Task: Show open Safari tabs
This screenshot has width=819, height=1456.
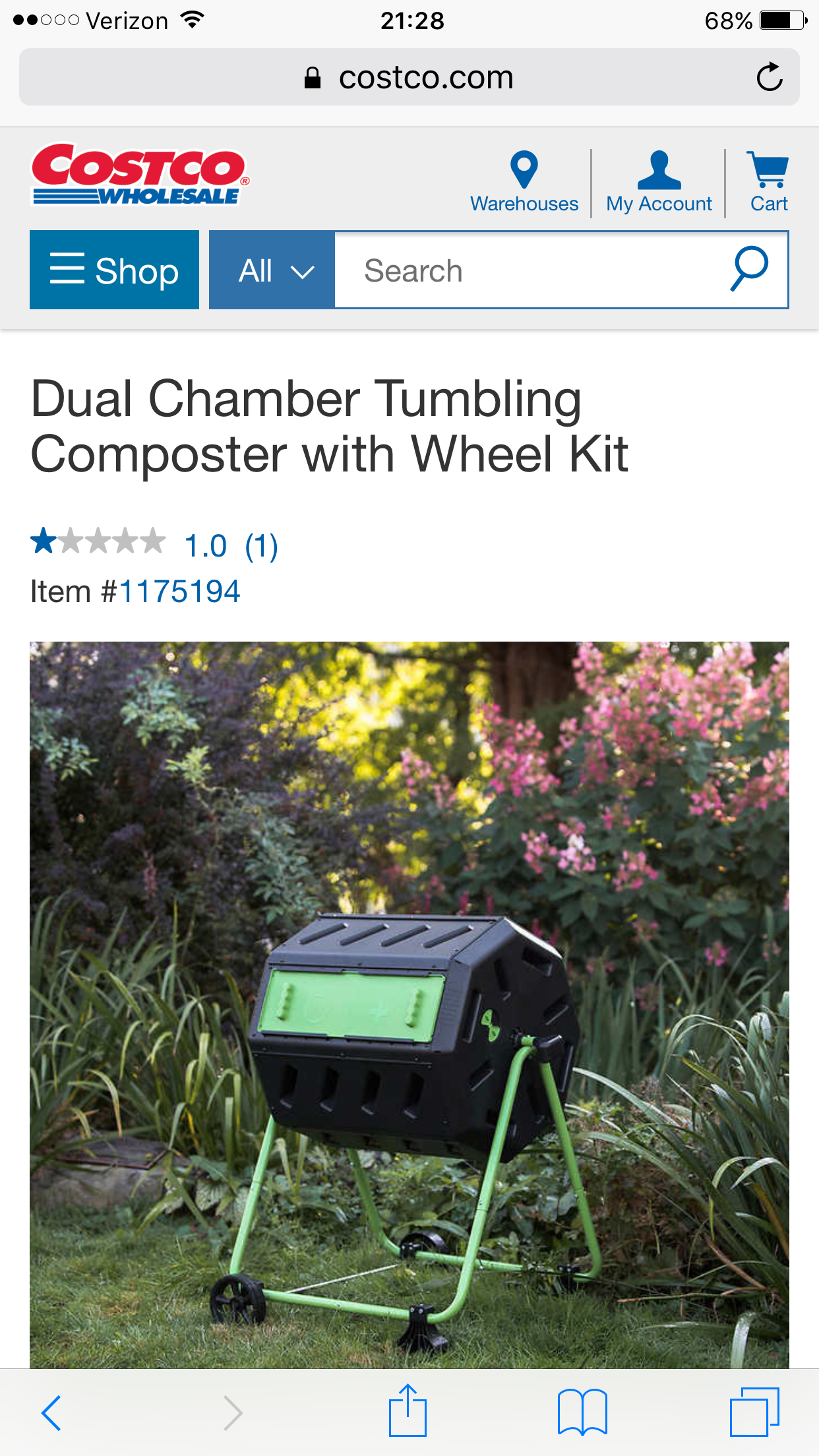Action: (x=754, y=1412)
